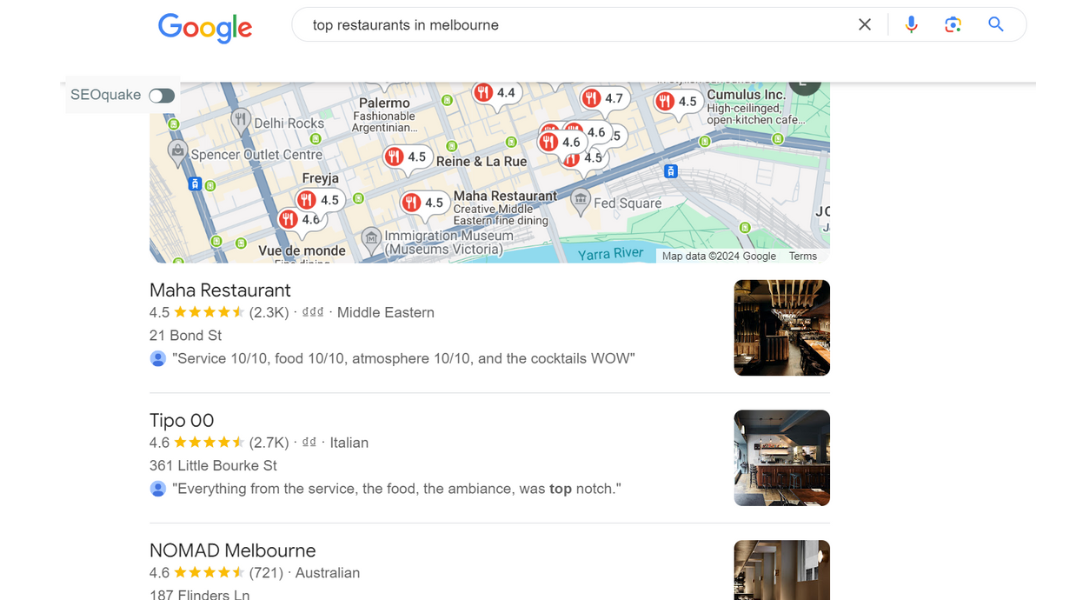
Task: Open the NOMAD Melbourne listing
Action: (x=232, y=551)
